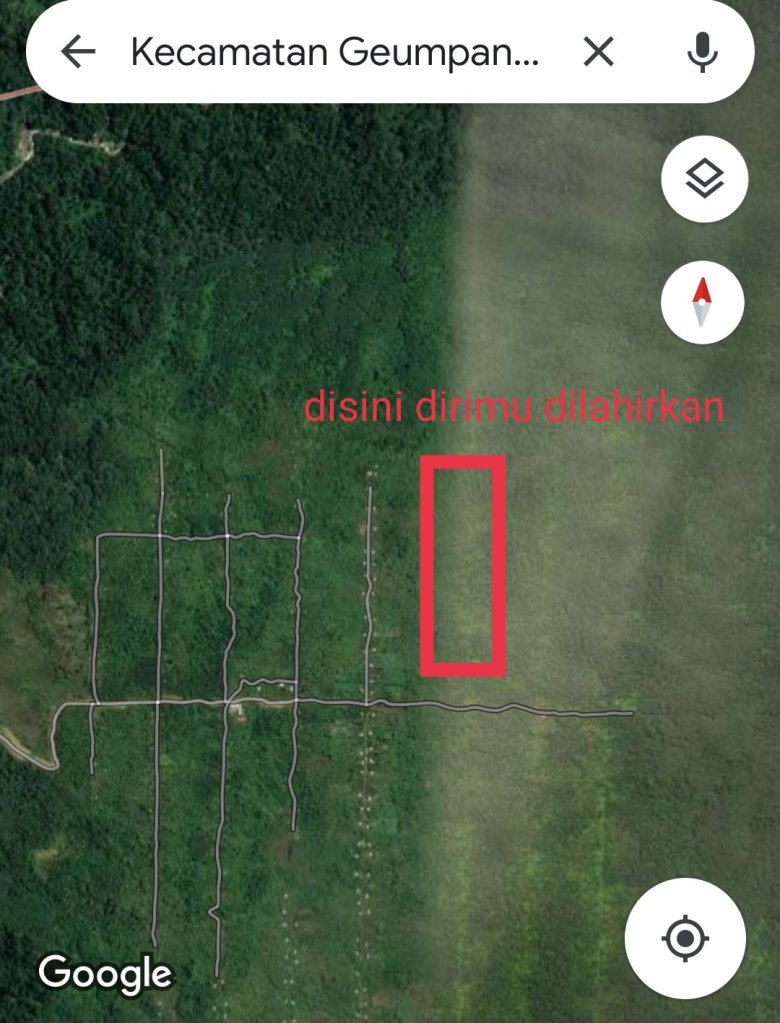
Task: Center map on my location
Action: point(685,938)
